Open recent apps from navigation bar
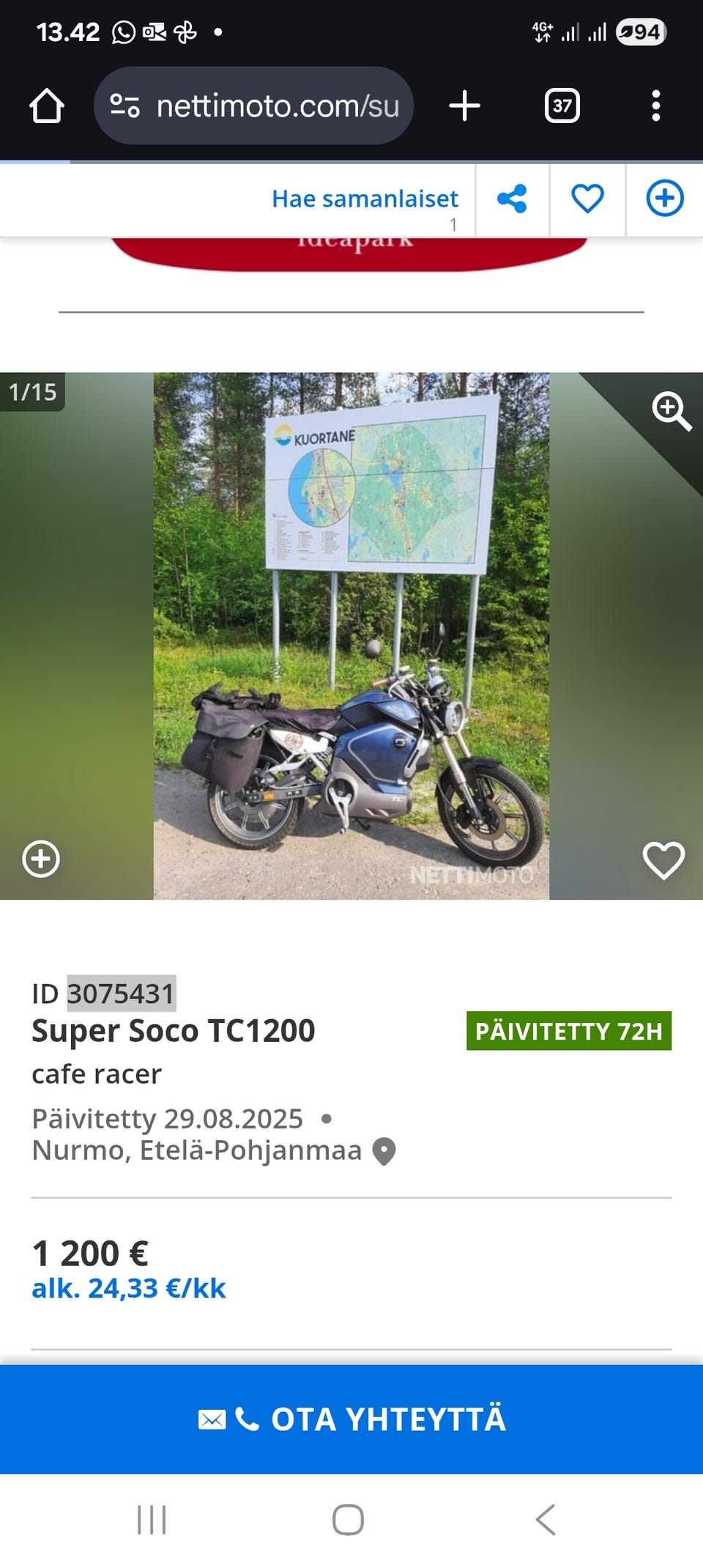This screenshot has width=703, height=1568. point(152,1520)
